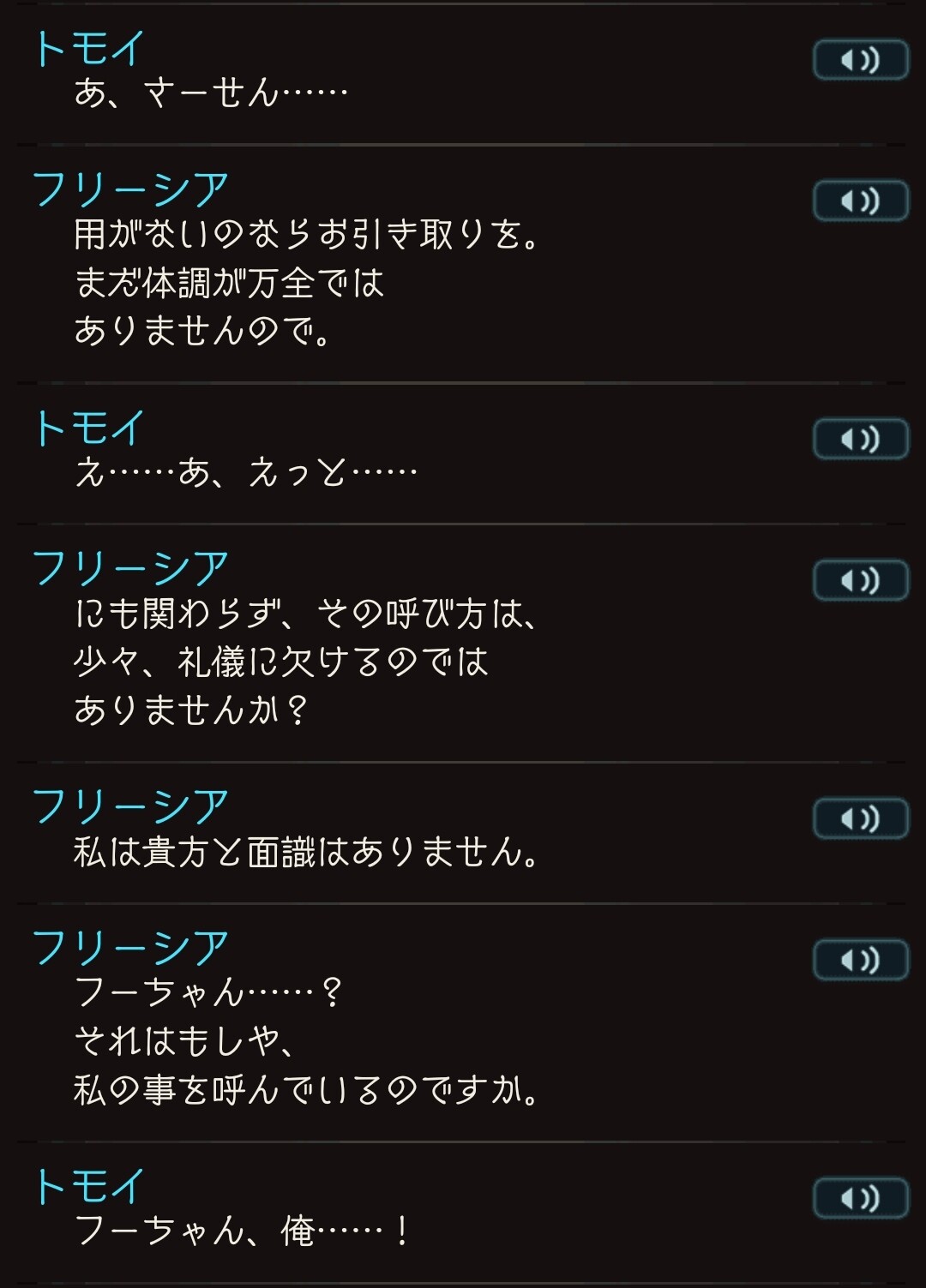Play voice for フリージア's line '用がないのならお引き取りを'
The image size is (926, 1288).
pyautogui.click(x=860, y=201)
